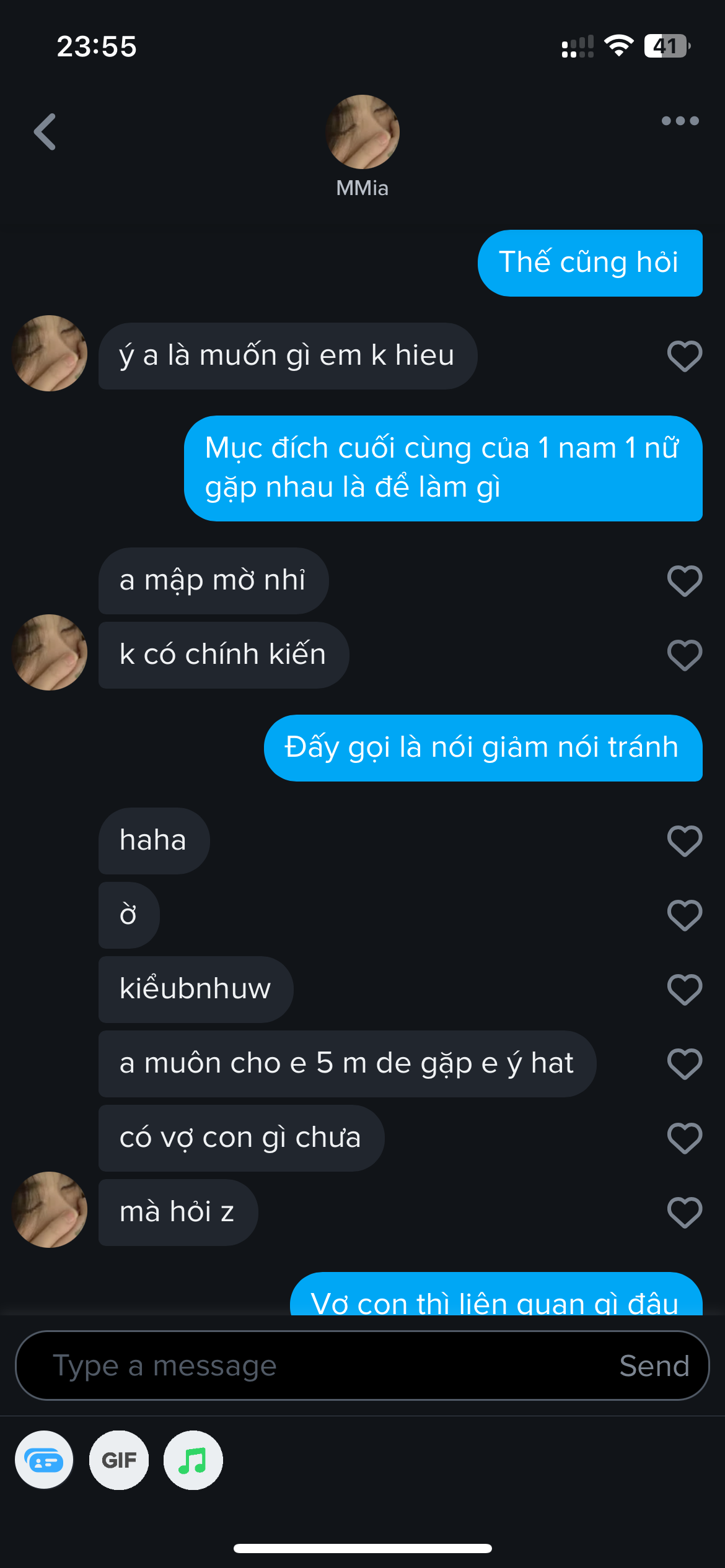Image resolution: width=725 pixels, height=1568 pixels.
Task: Like the message 'kiểubnhuw'
Action: [x=684, y=990]
